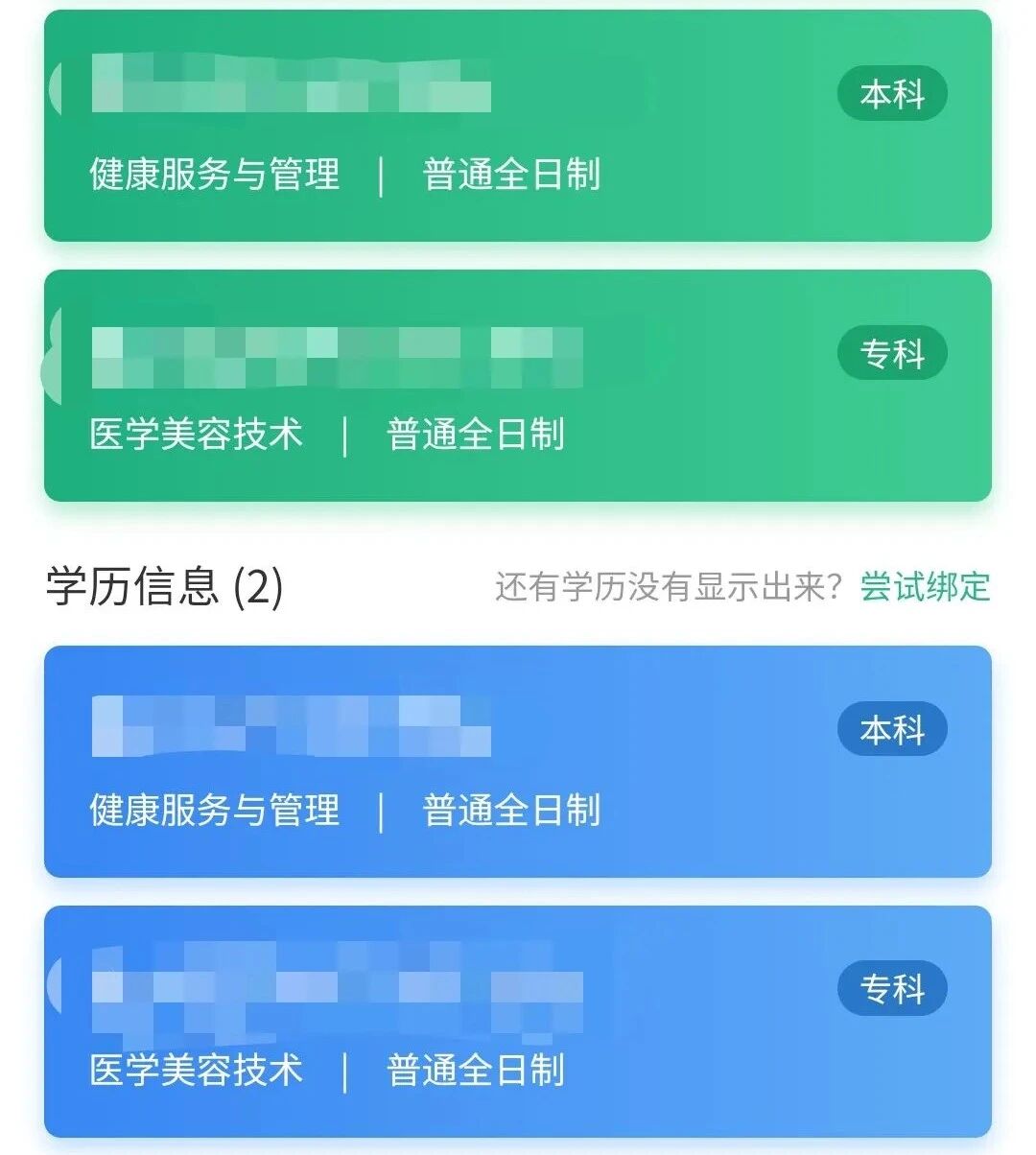Screen dimensions: 1036x1155
Task: Open the green 专科 医学美容技术 card
Action: tap(518, 386)
